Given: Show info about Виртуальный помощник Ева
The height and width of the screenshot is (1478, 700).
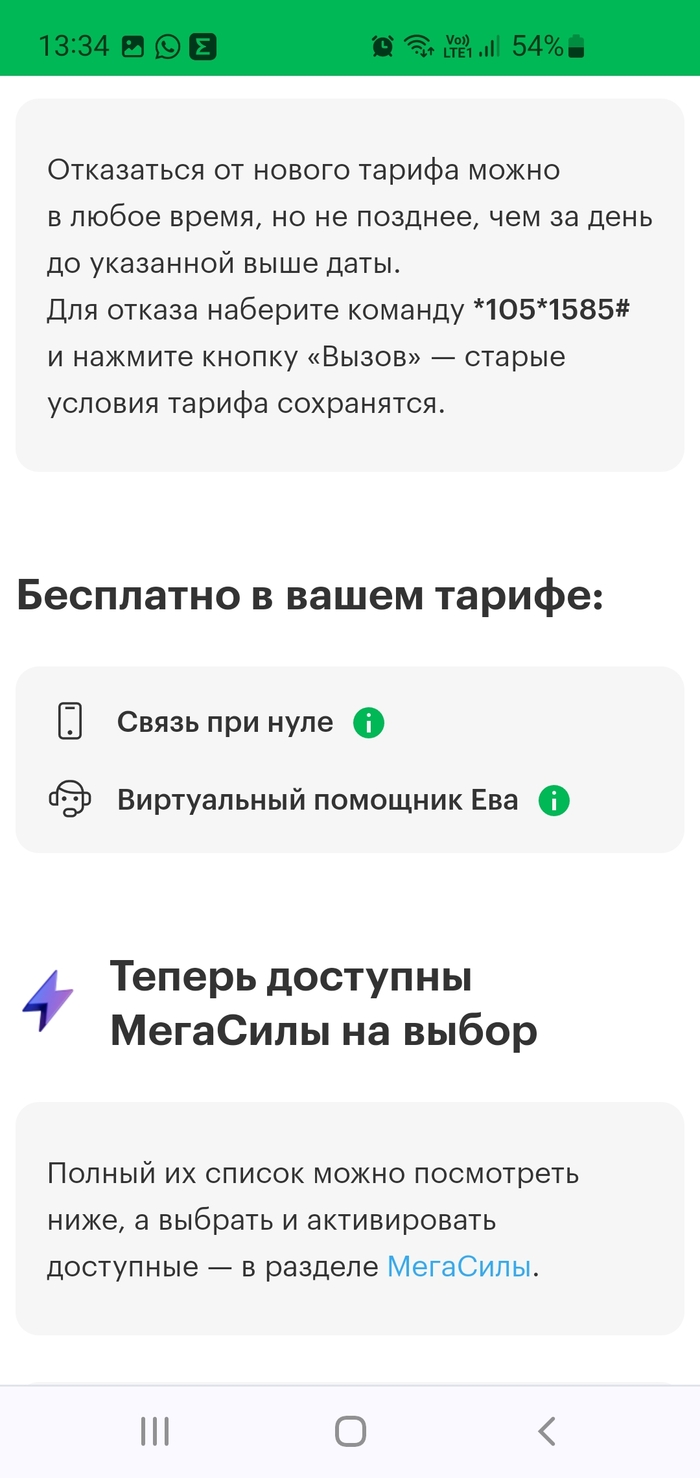Looking at the screenshot, I should [553, 800].
